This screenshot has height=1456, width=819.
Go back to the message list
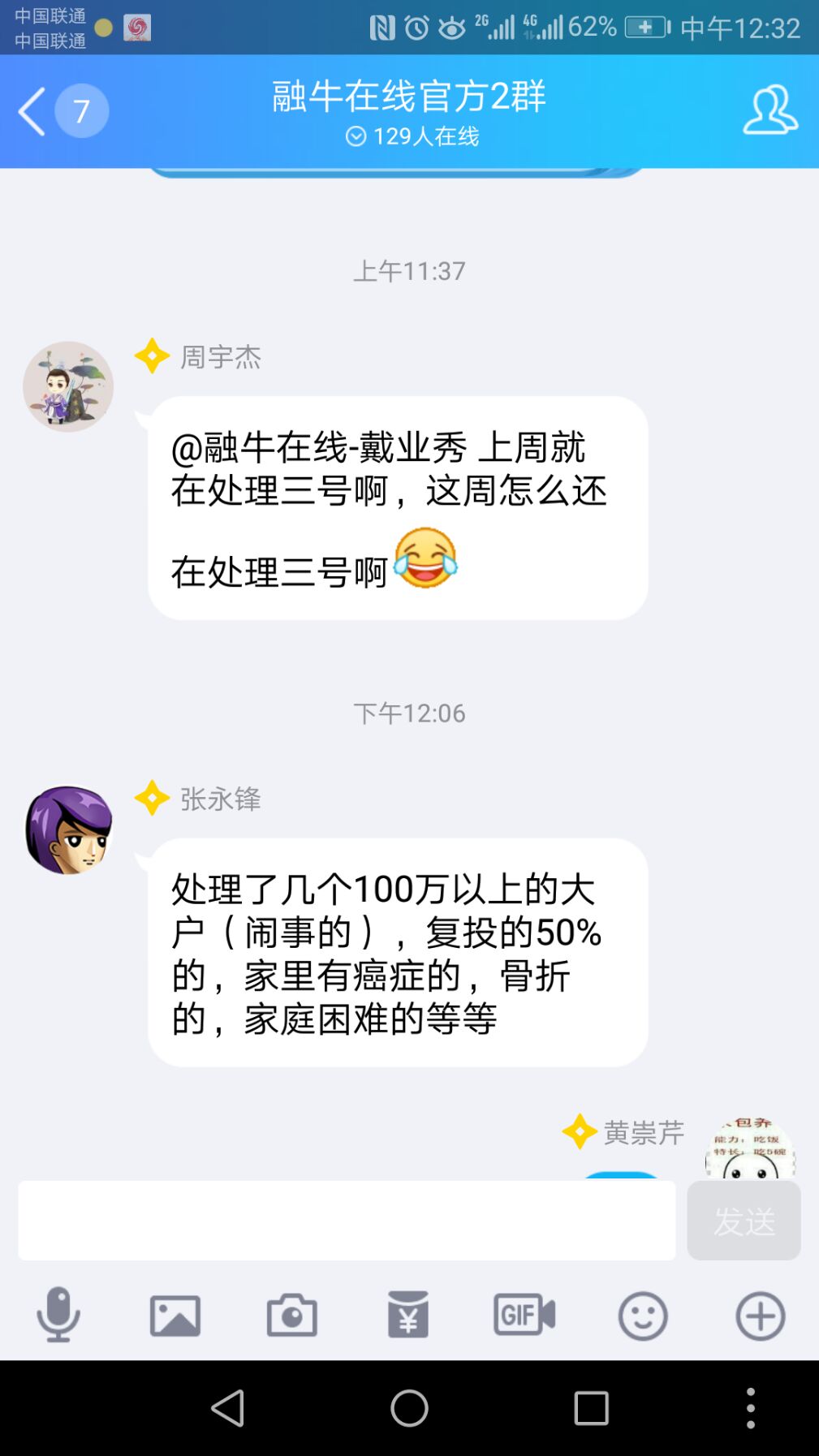pyautogui.click(x=34, y=111)
